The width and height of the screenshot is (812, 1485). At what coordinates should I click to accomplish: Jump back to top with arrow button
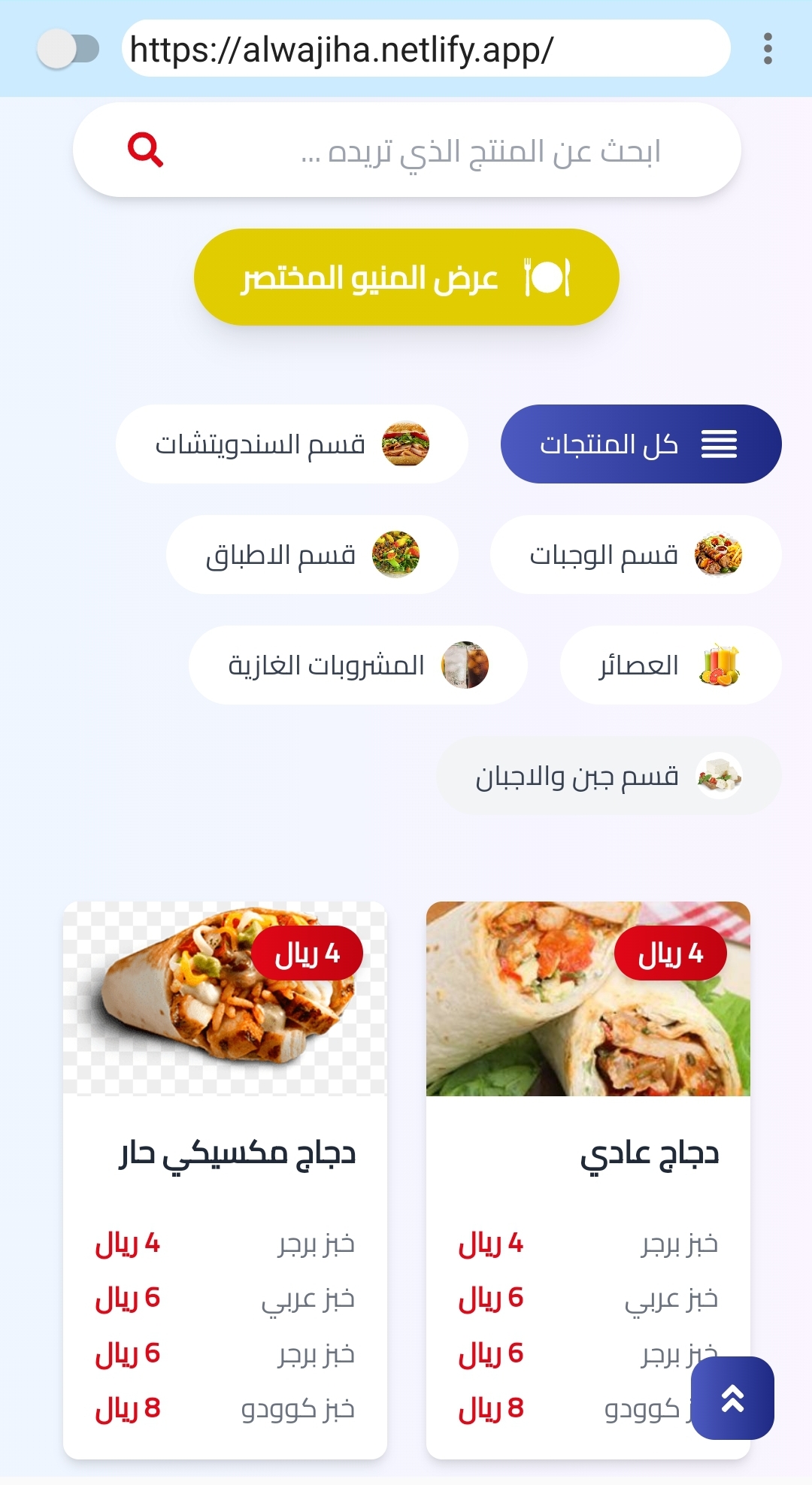(x=732, y=1398)
